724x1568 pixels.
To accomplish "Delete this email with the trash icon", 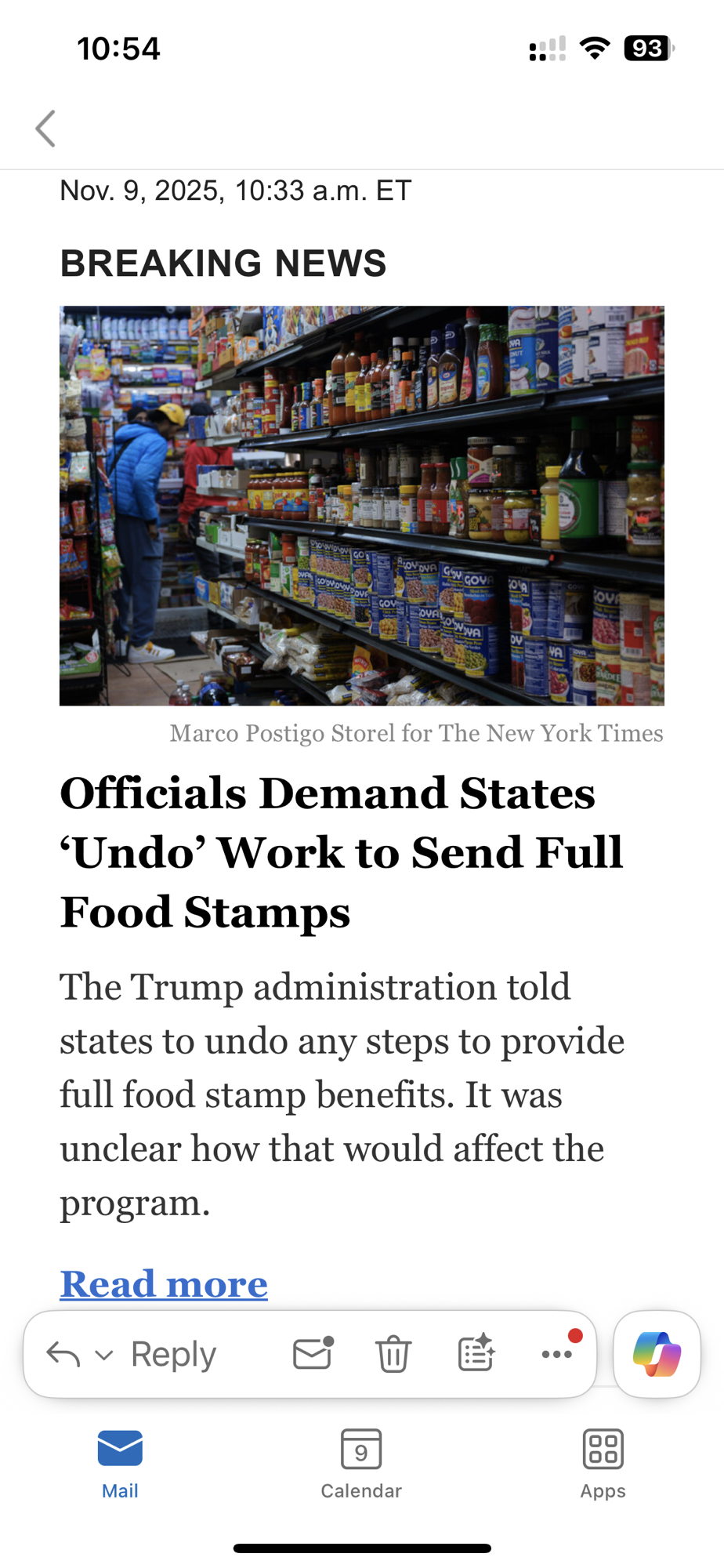I will click(393, 1354).
